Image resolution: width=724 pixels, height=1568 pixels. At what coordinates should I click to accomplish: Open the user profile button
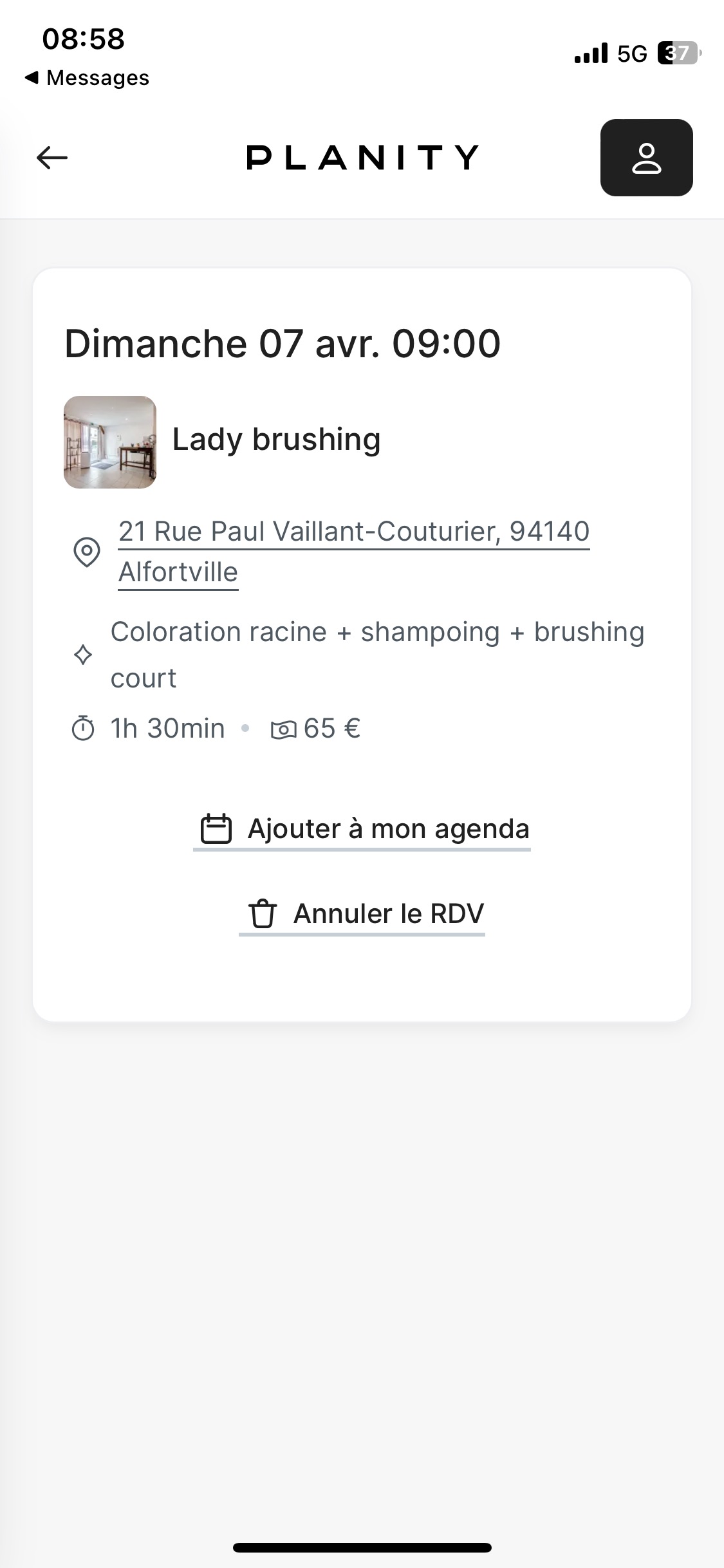[x=646, y=158]
